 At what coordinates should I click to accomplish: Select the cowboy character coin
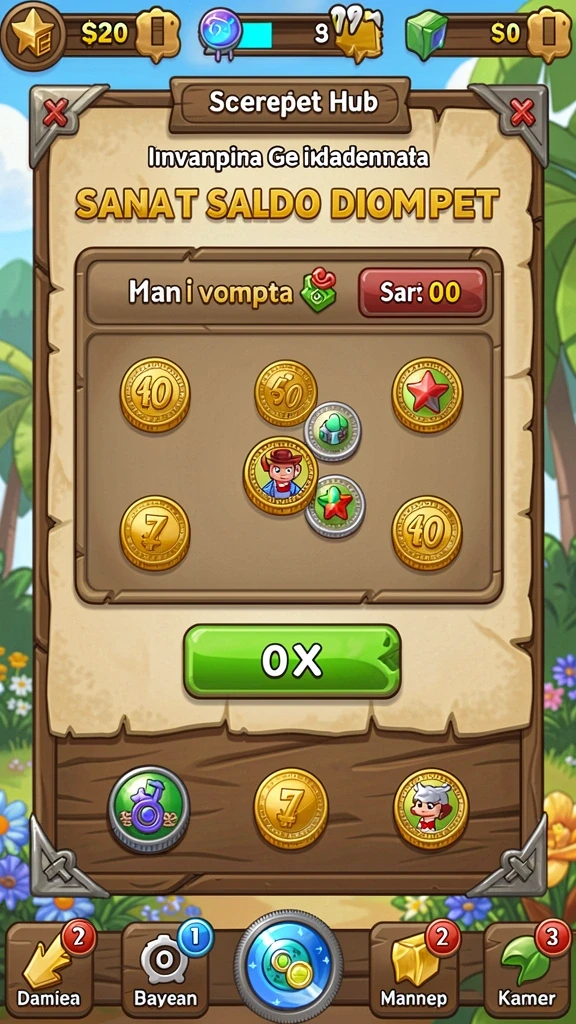[281, 475]
